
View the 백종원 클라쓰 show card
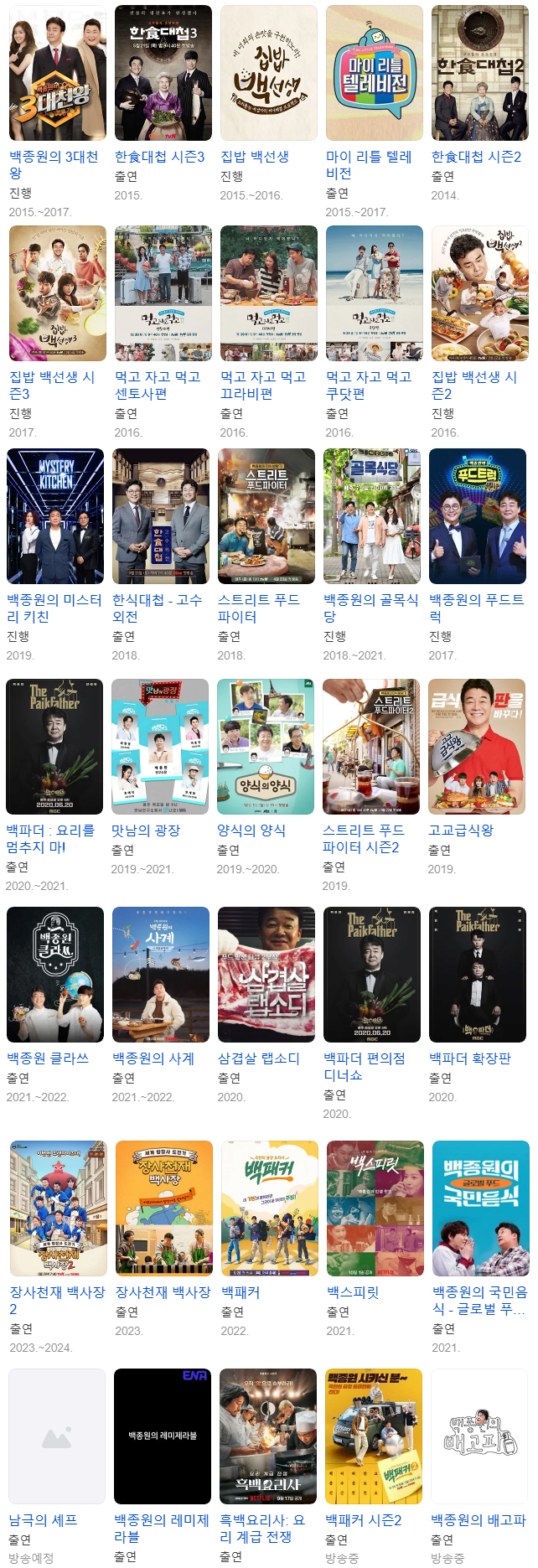coord(55,975)
